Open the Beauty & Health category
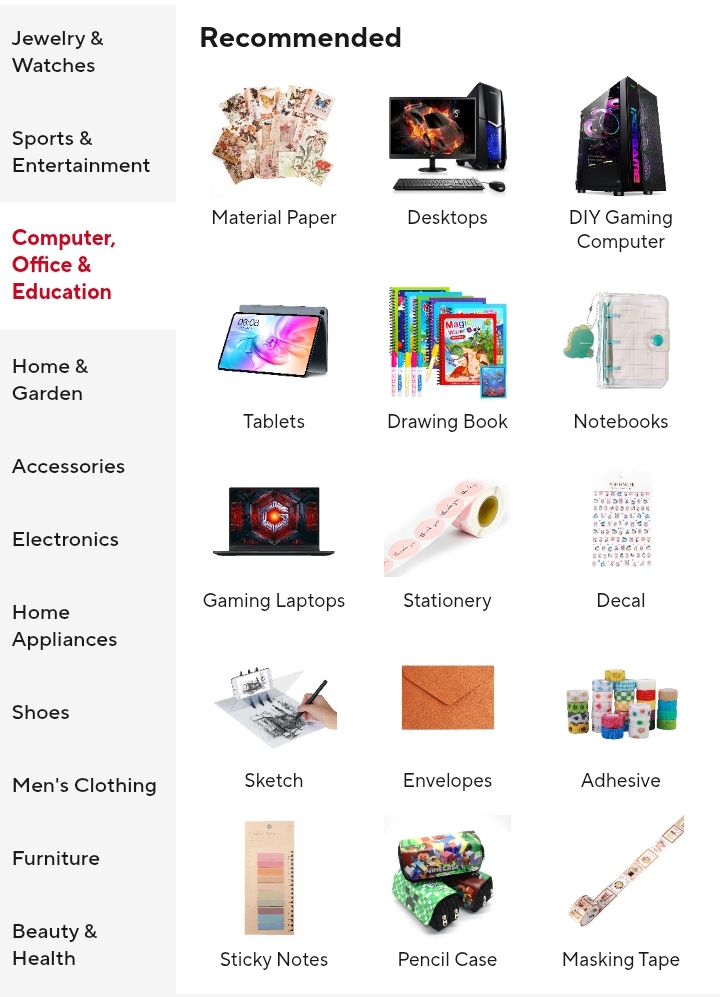Screen dimensions: 720x997 point(54,945)
